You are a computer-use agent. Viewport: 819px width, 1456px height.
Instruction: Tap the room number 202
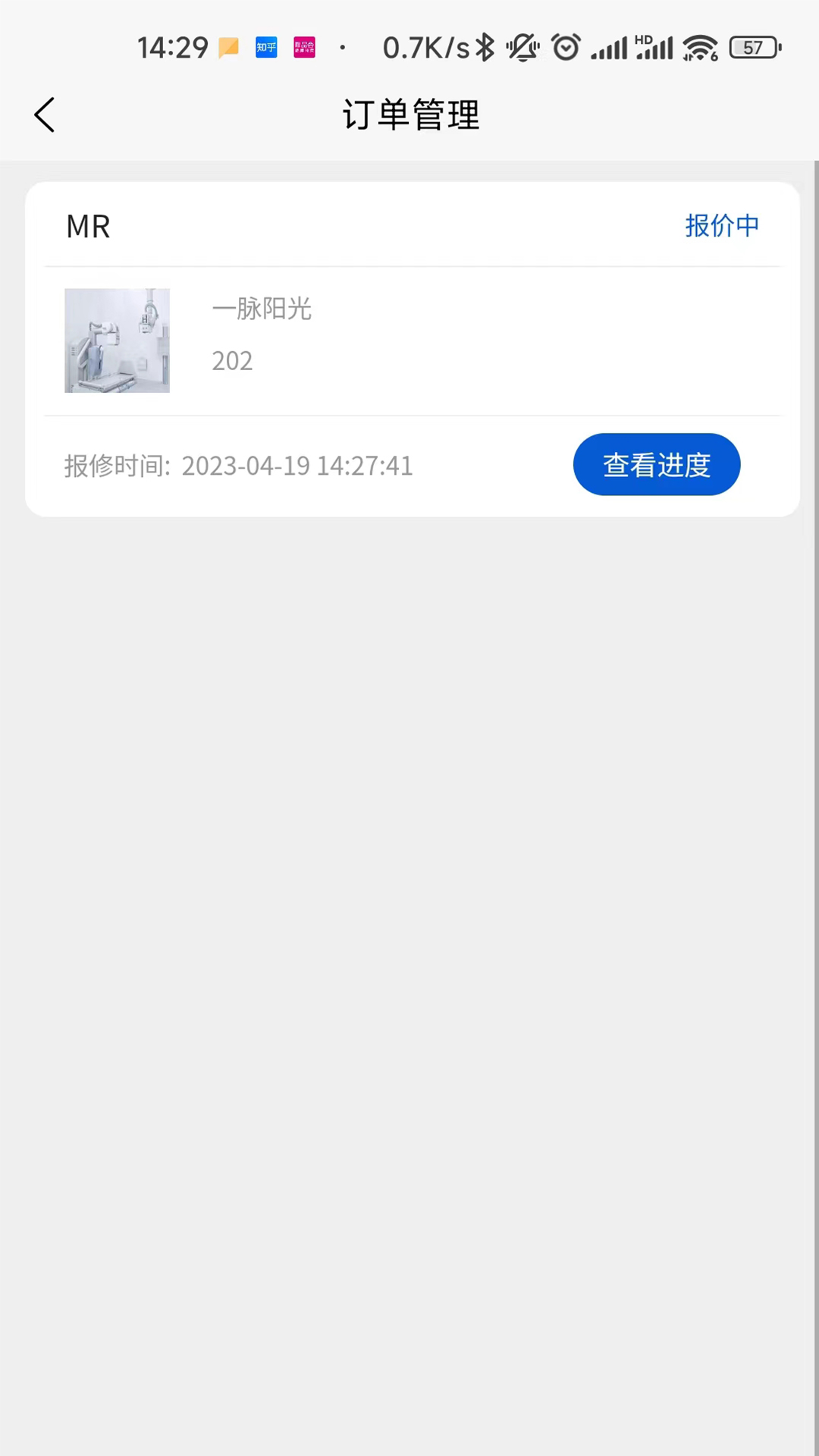click(232, 360)
